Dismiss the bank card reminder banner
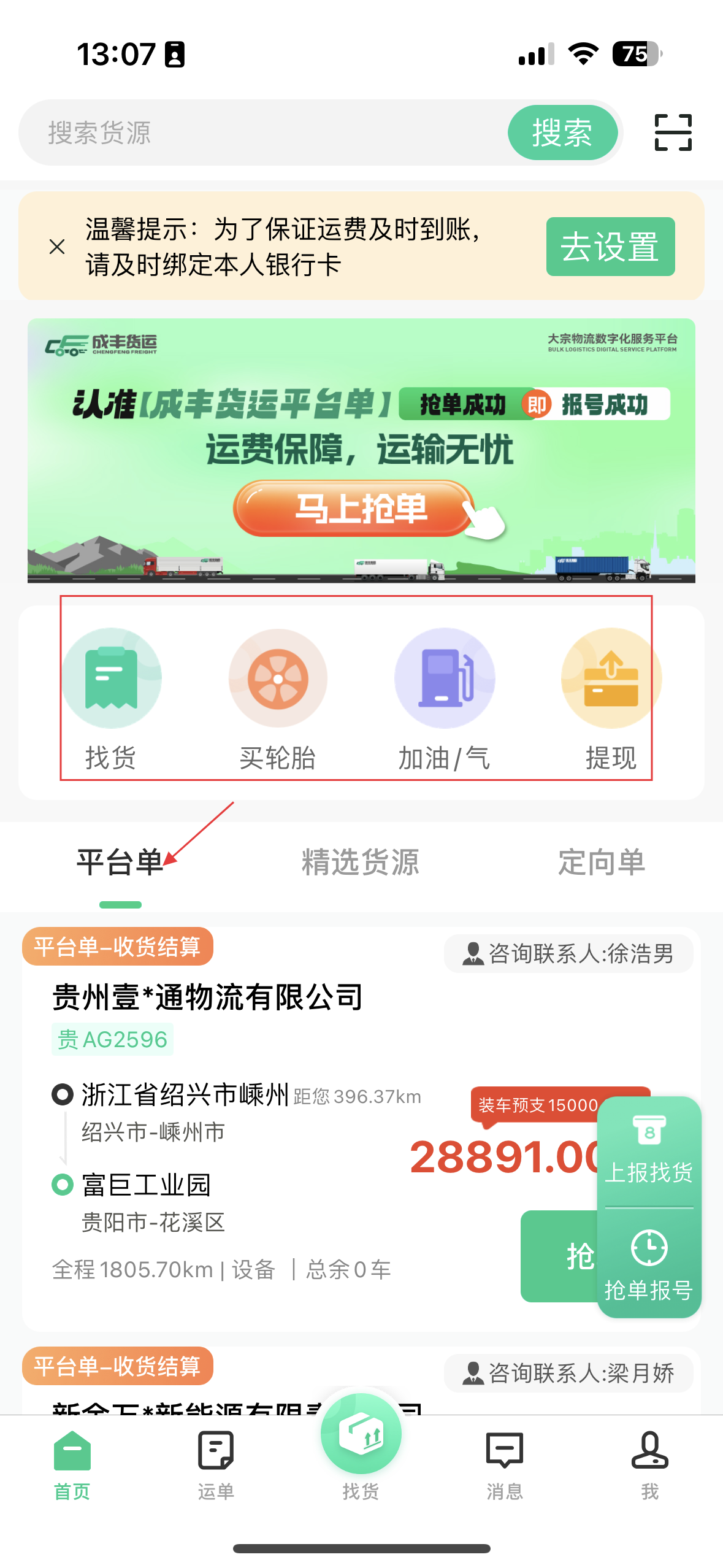This screenshot has height=1568, width=723. click(x=57, y=247)
